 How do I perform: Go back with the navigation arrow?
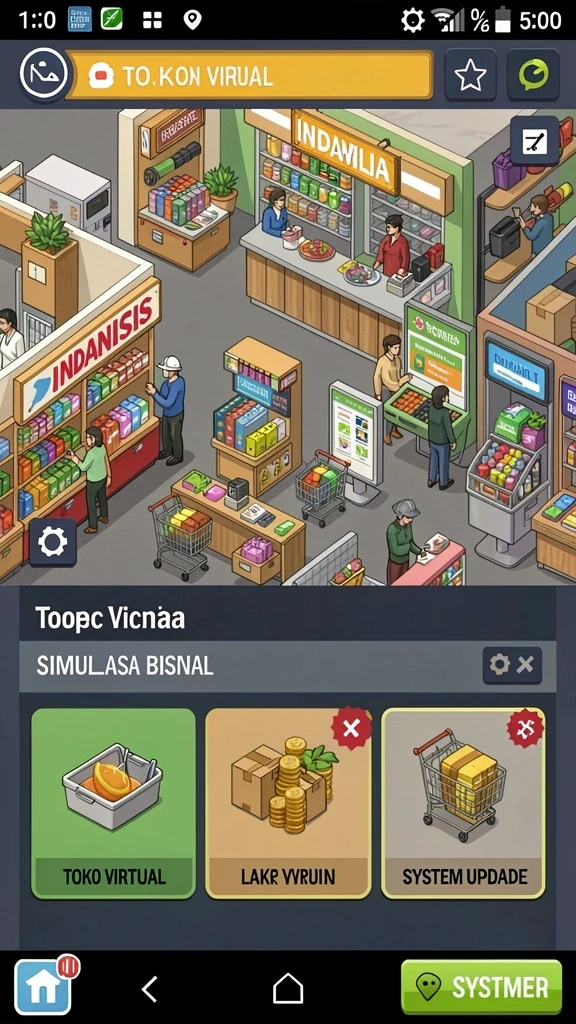150,989
